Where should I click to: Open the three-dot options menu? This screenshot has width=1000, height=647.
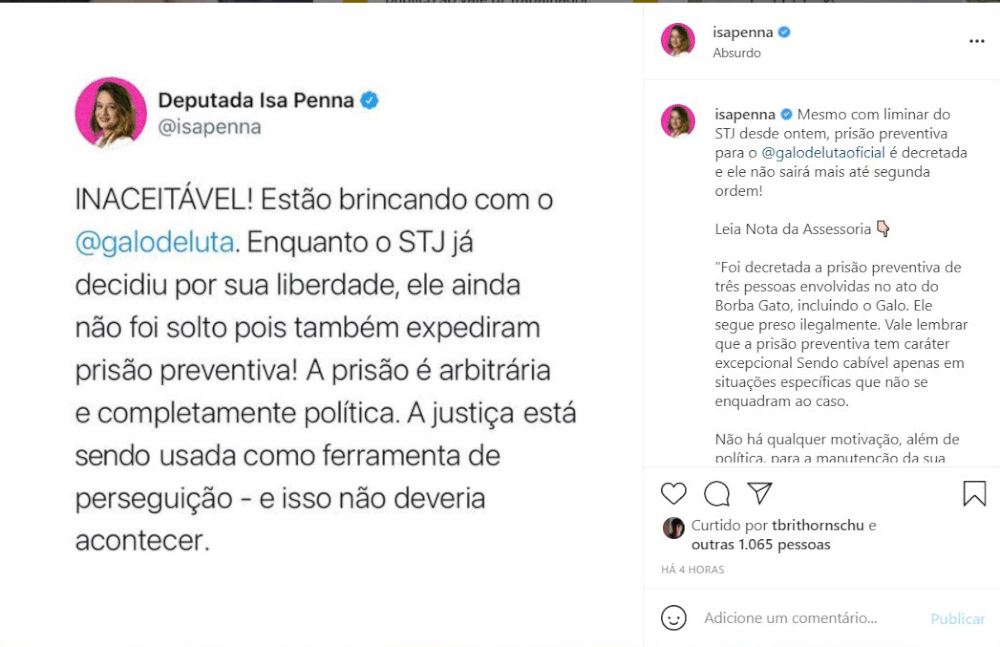click(977, 41)
